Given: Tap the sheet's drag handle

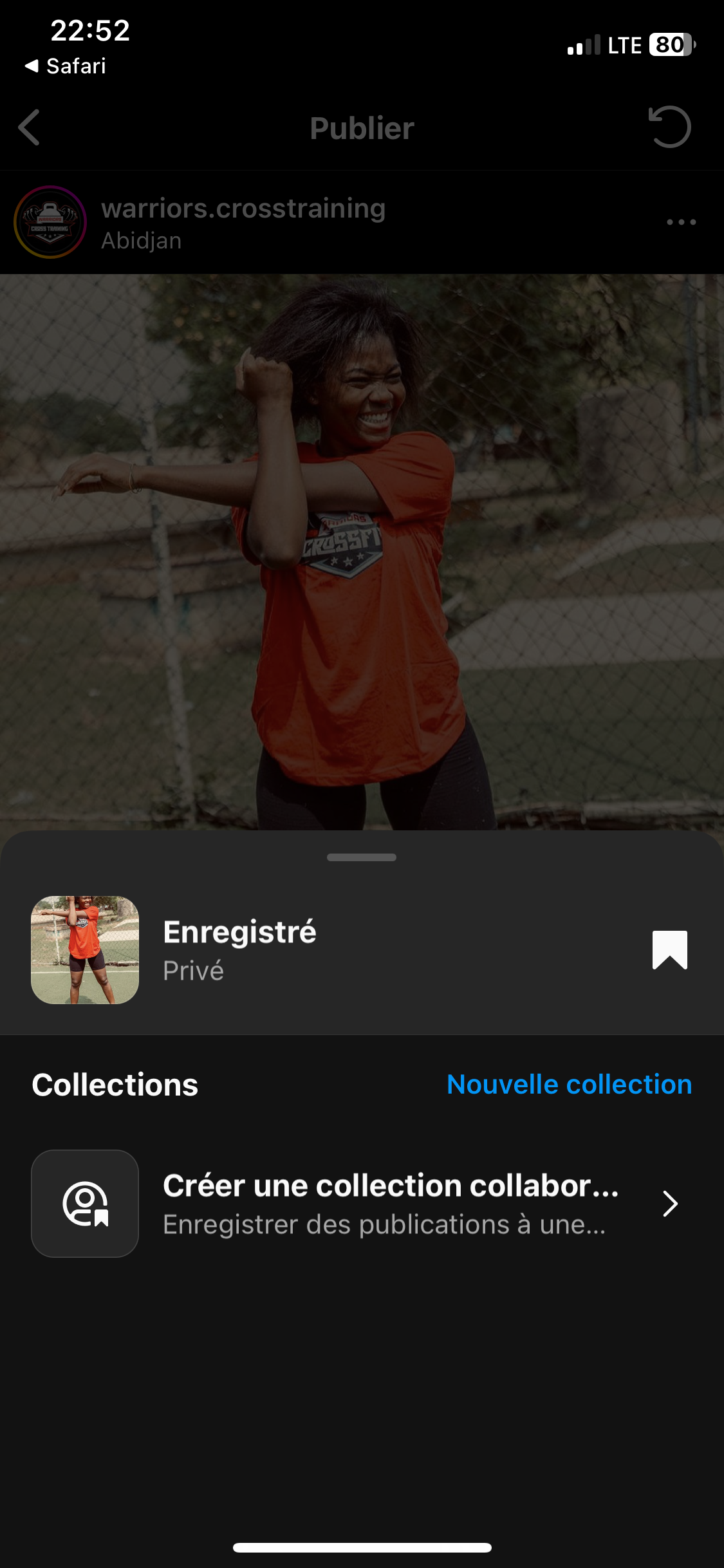Looking at the screenshot, I should (x=362, y=857).
